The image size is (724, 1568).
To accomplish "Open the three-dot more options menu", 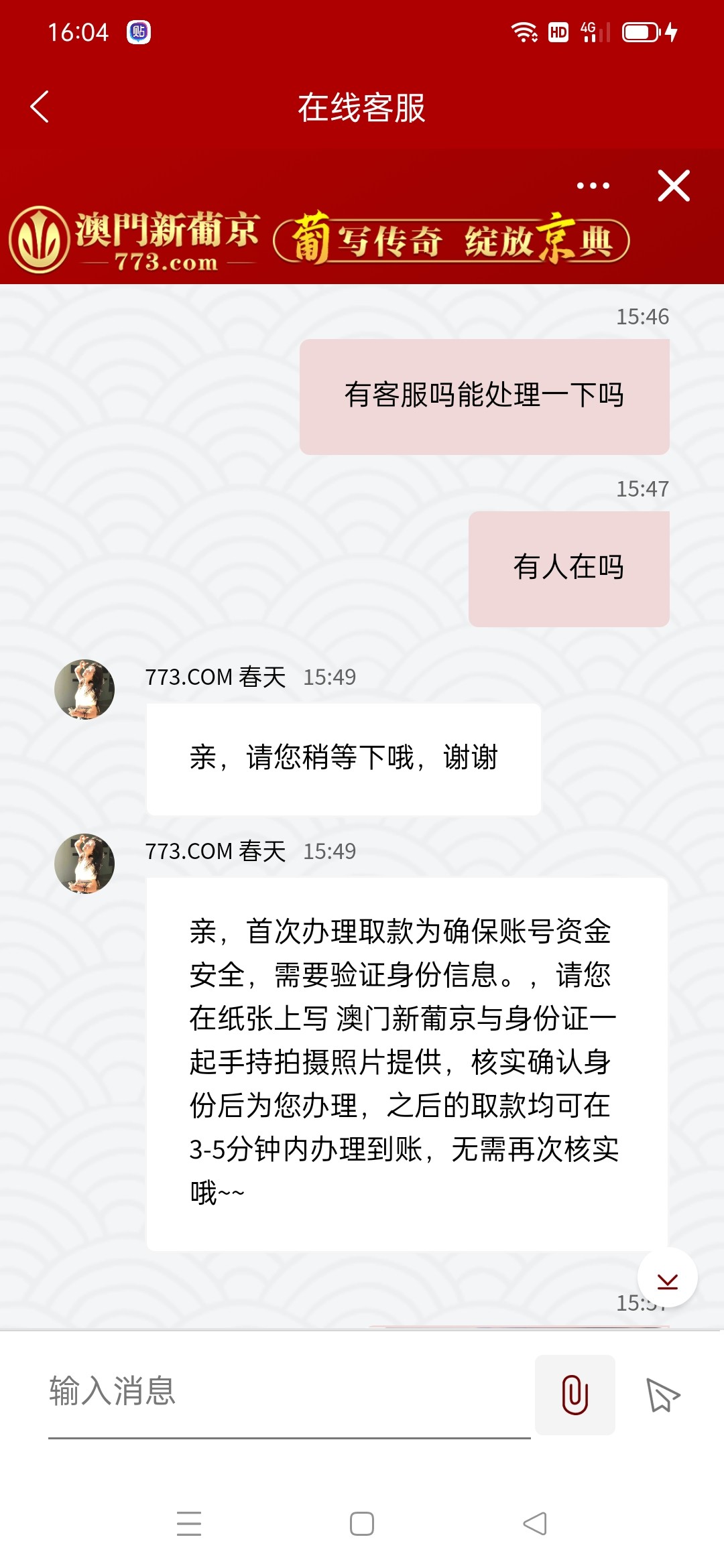I will click(593, 184).
